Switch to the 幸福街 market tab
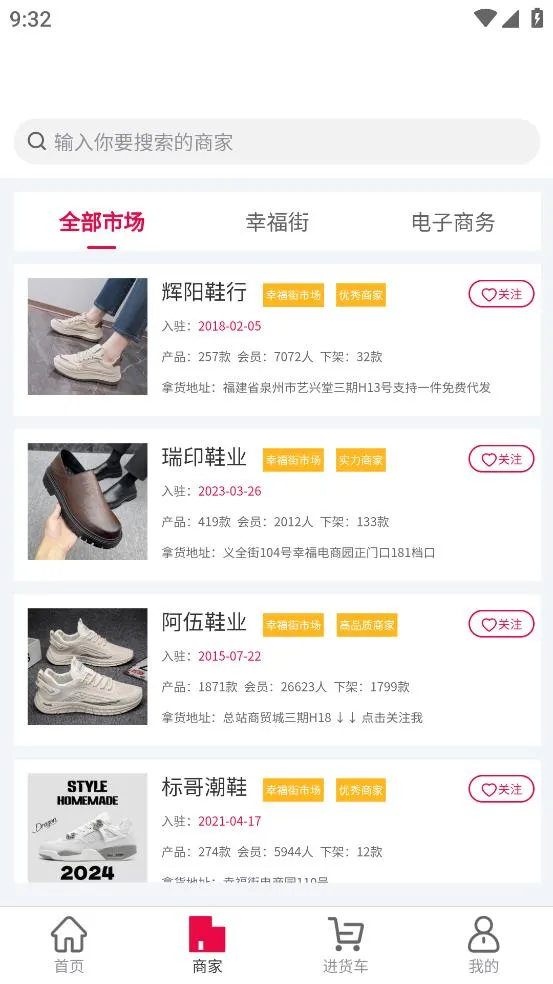This screenshot has height=984, width=553. [x=277, y=222]
